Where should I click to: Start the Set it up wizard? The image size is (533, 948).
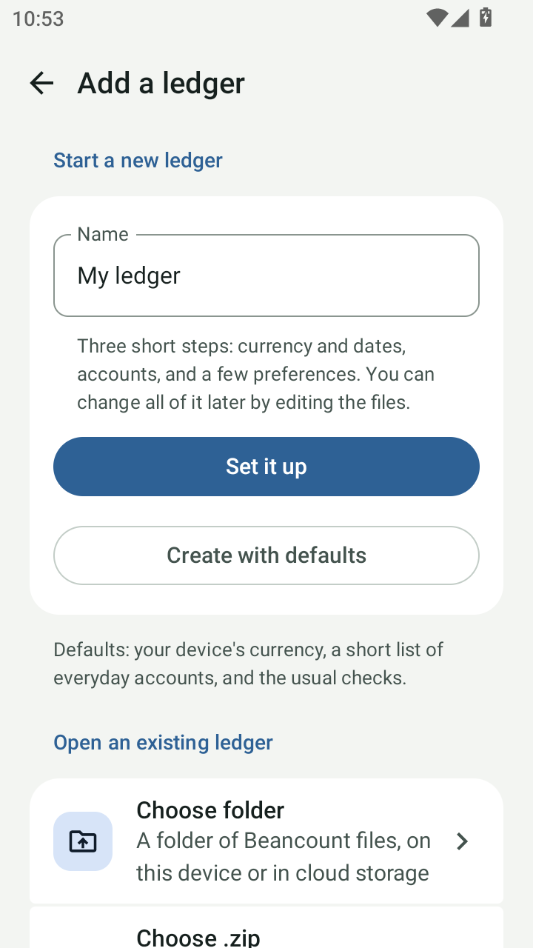click(x=266, y=466)
